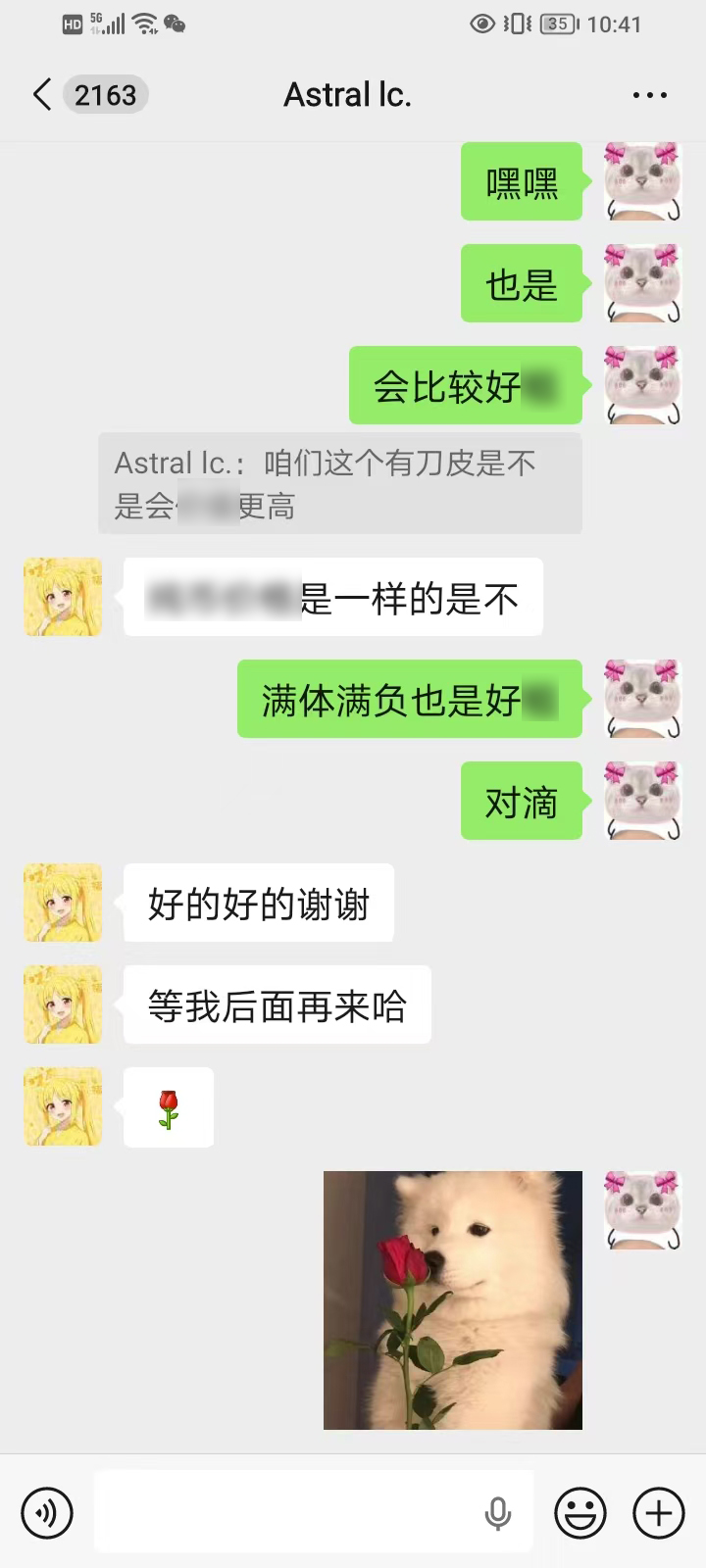The height and width of the screenshot is (1568, 706).
Task: Open my cat avatar beside 嘿嘿
Action: tap(642, 181)
